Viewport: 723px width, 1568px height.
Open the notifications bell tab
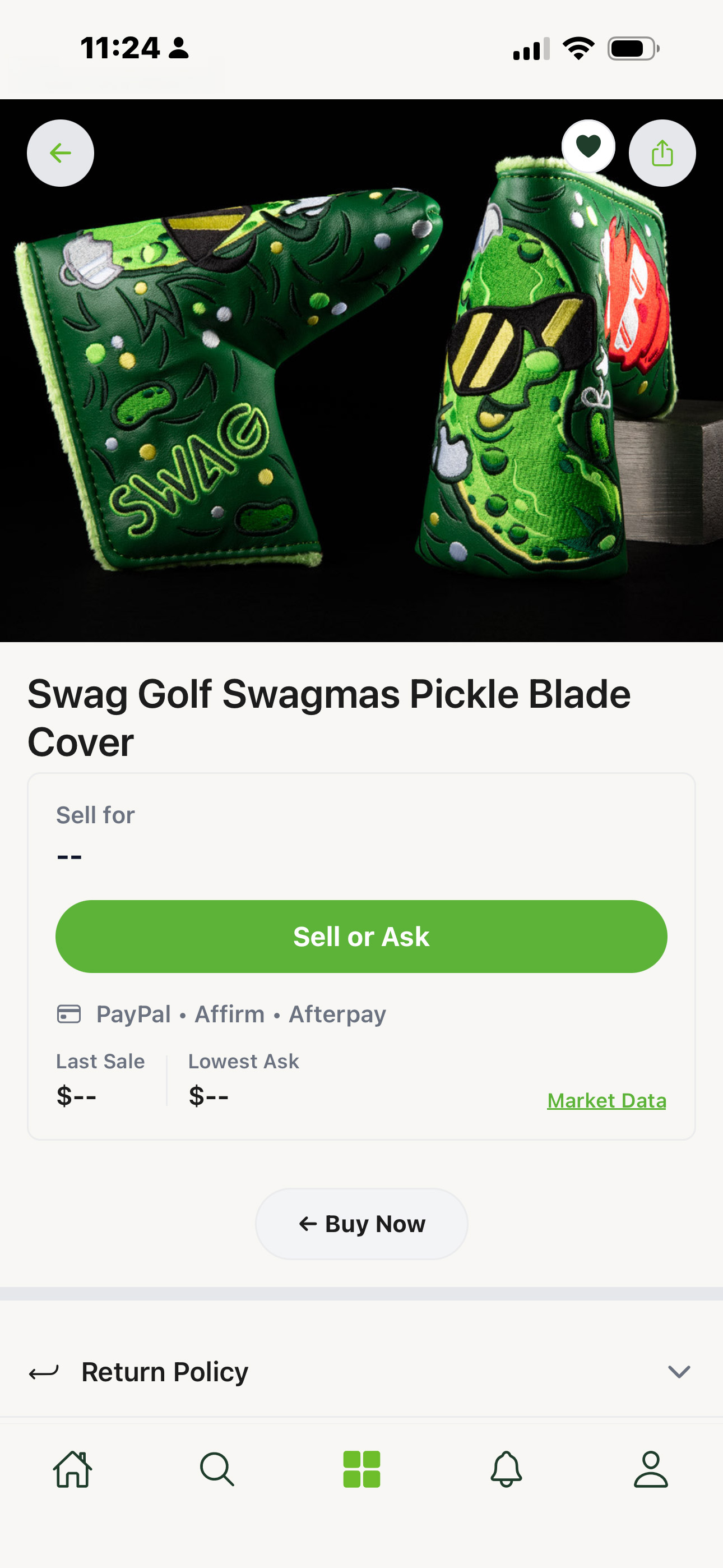[x=506, y=1469]
